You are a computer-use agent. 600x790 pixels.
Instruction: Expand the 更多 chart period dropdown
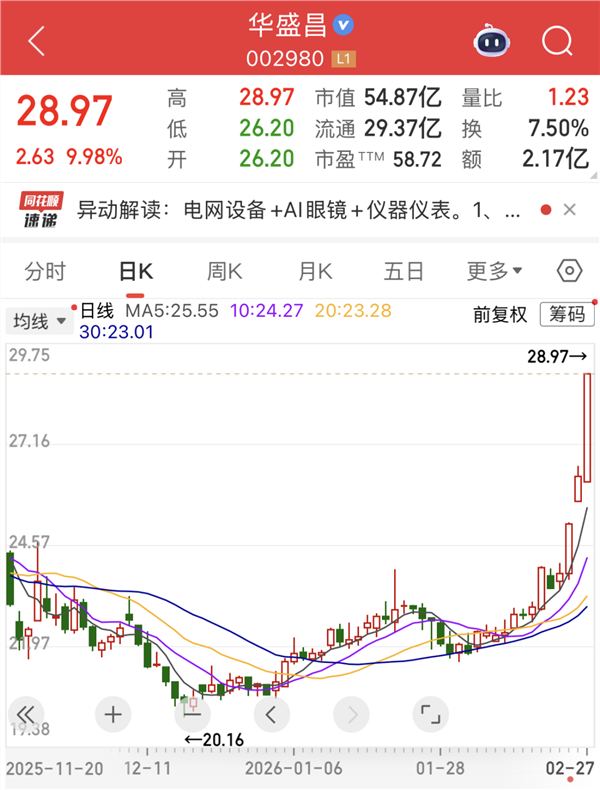[494, 271]
